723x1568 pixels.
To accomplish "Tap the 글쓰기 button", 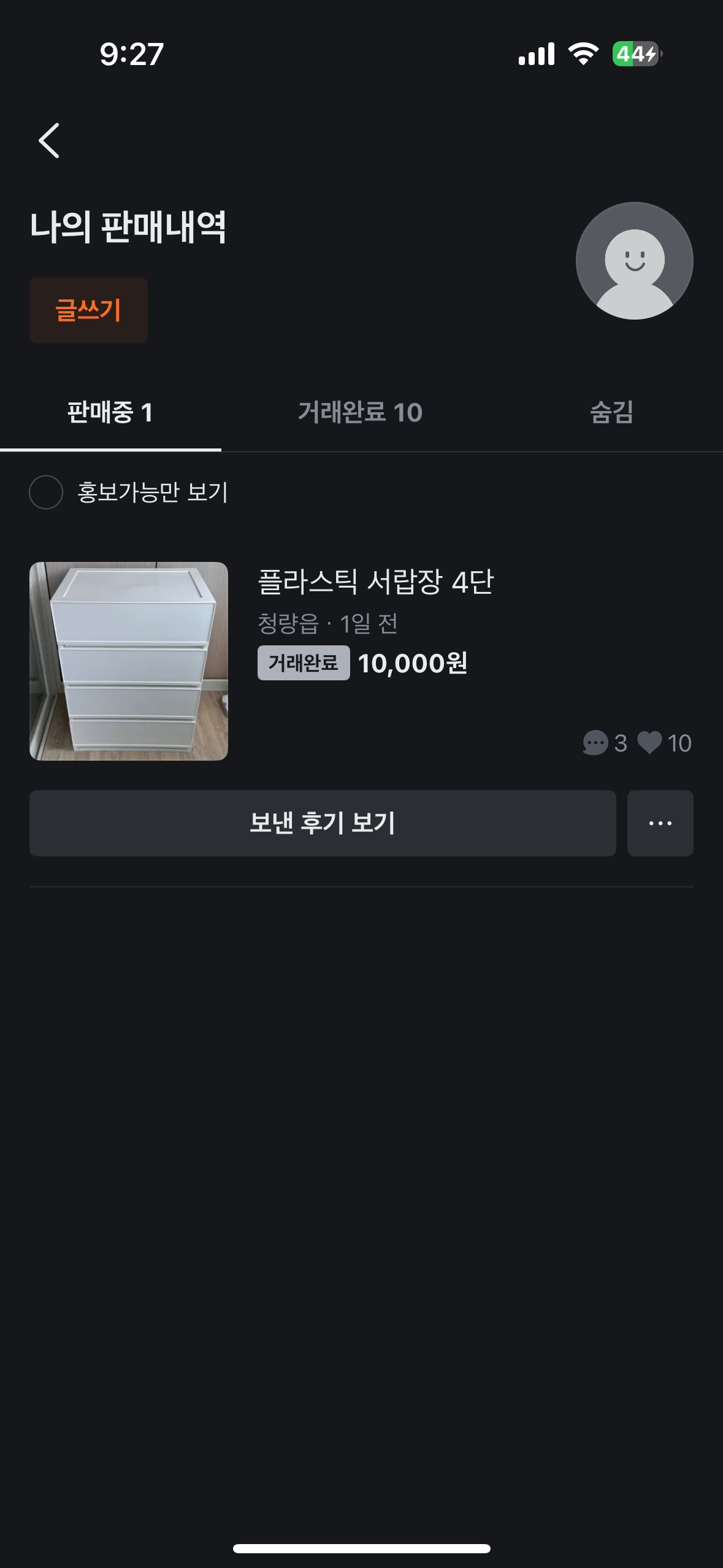I will point(88,310).
